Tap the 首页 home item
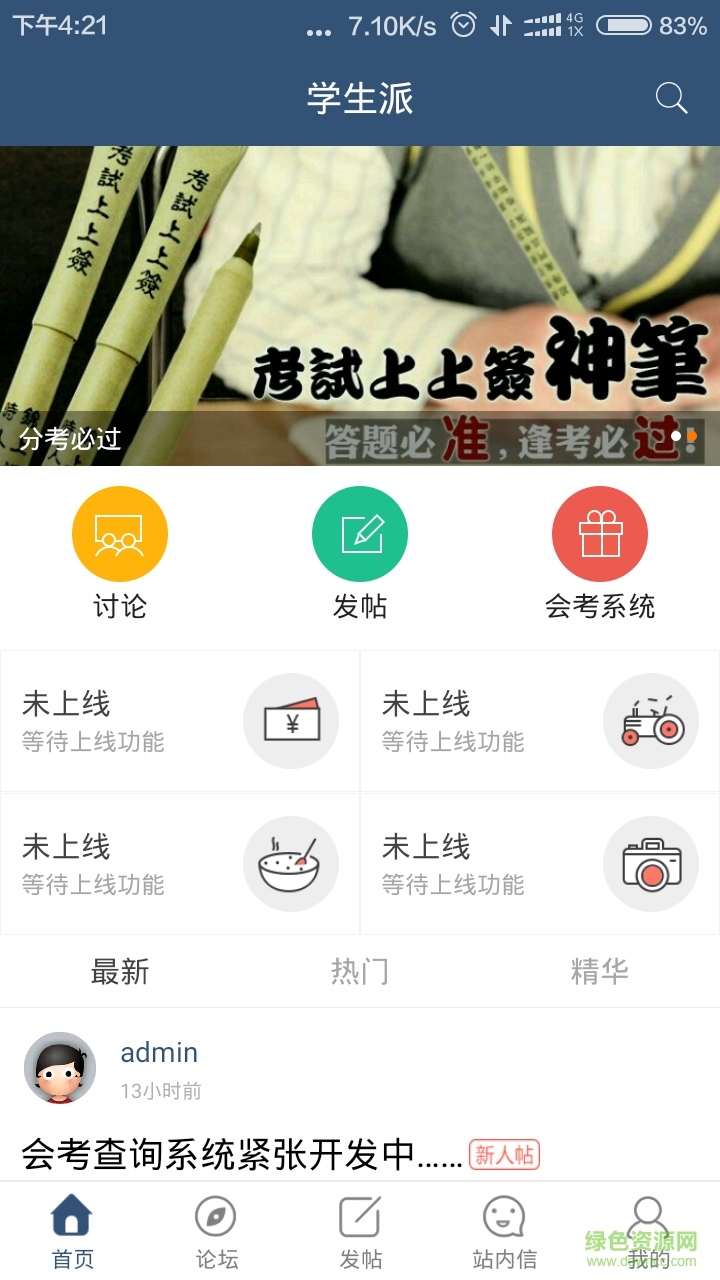The image size is (720, 1280). (72, 1218)
